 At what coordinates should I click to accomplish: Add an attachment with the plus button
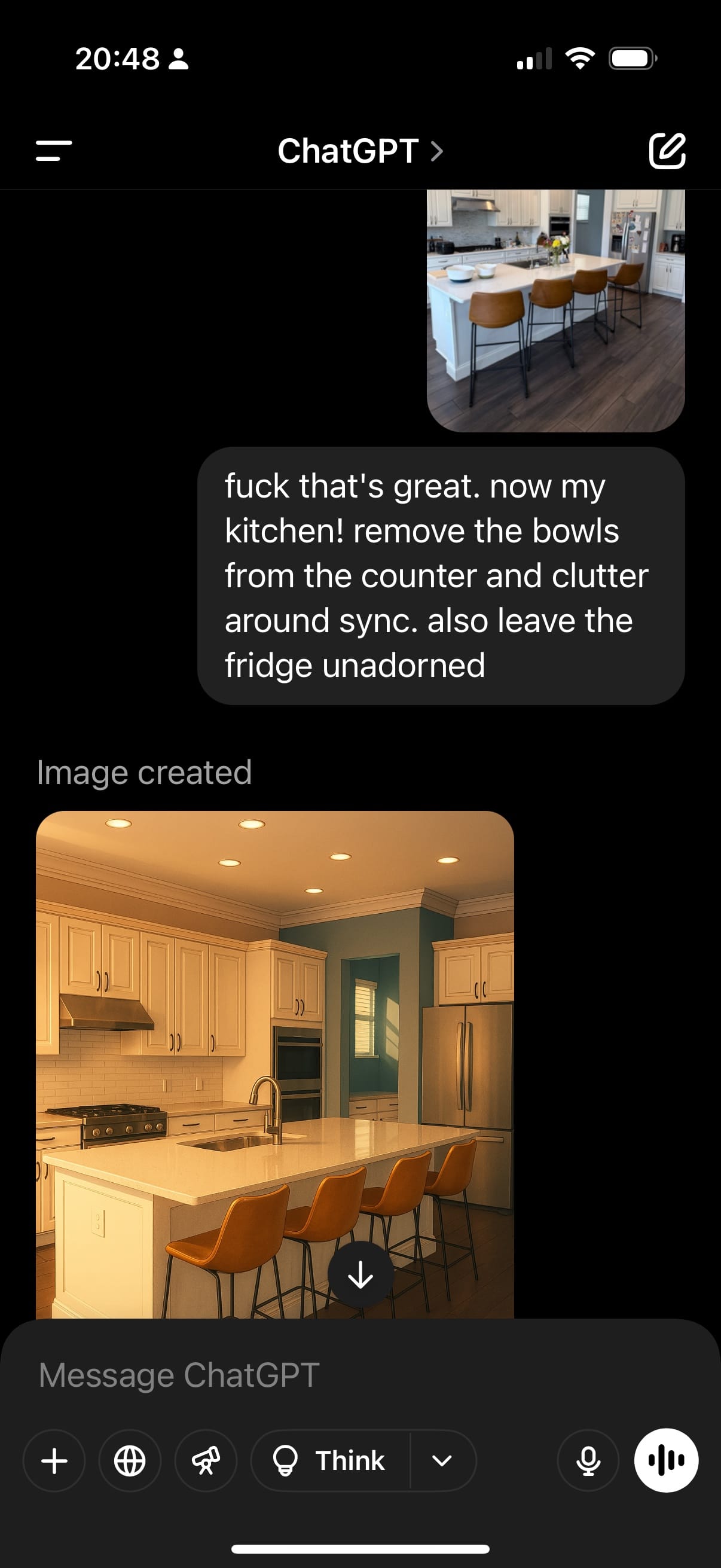(54, 1461)
